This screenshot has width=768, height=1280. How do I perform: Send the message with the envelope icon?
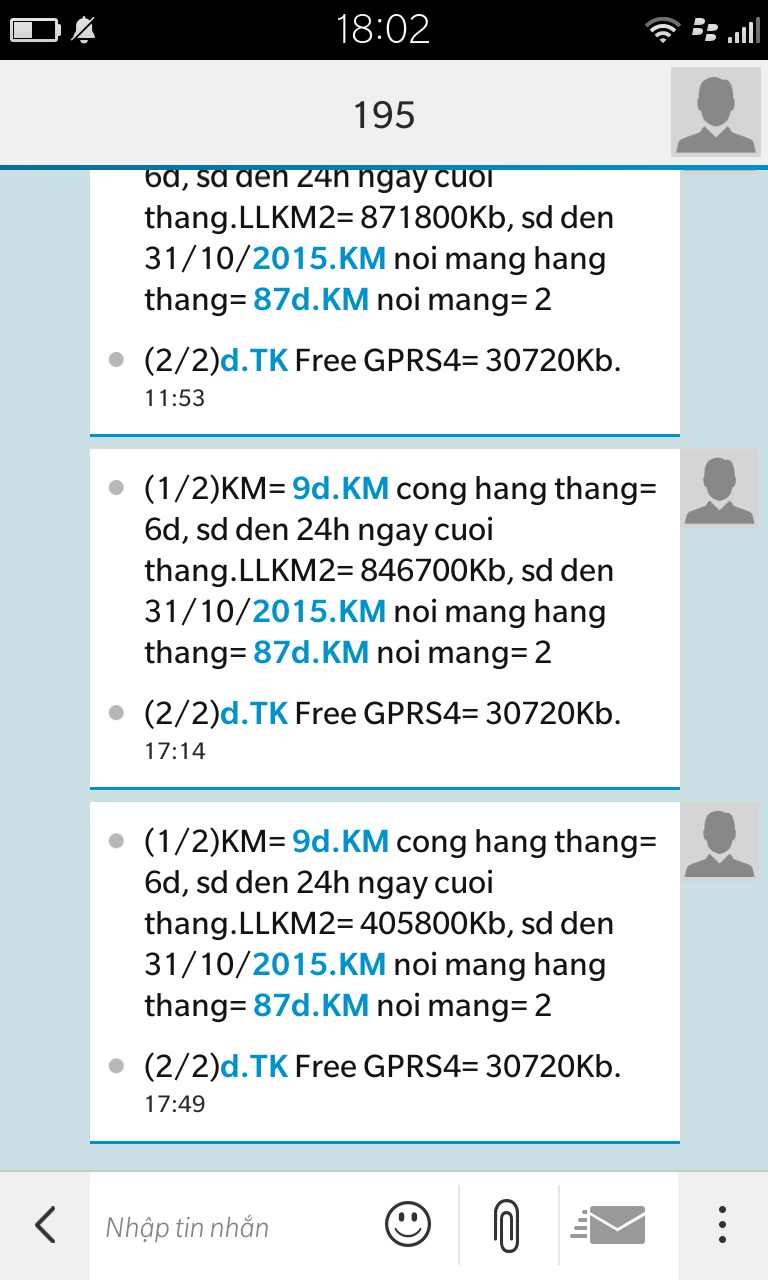(x=610, y=1225)
